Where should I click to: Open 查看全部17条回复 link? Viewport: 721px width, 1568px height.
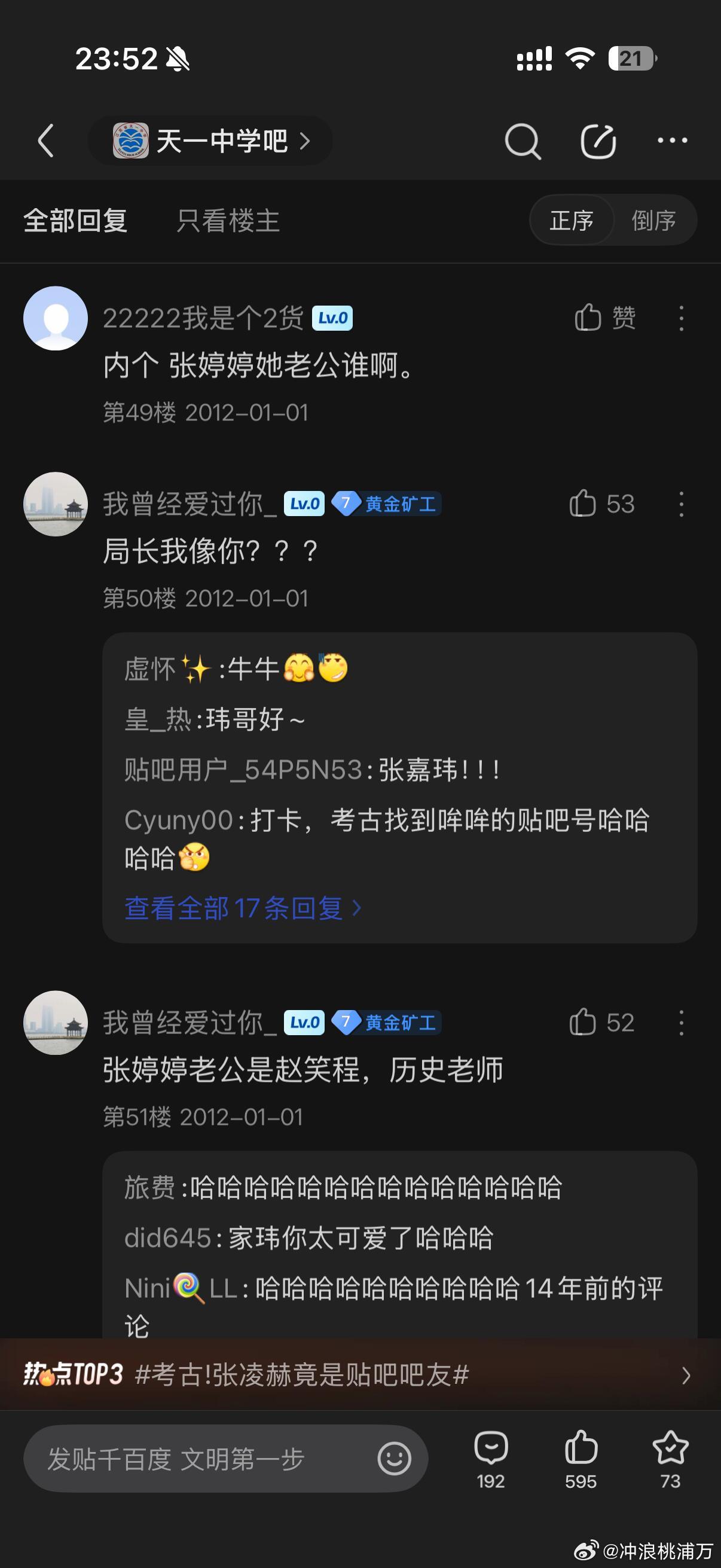coord(242,907)
